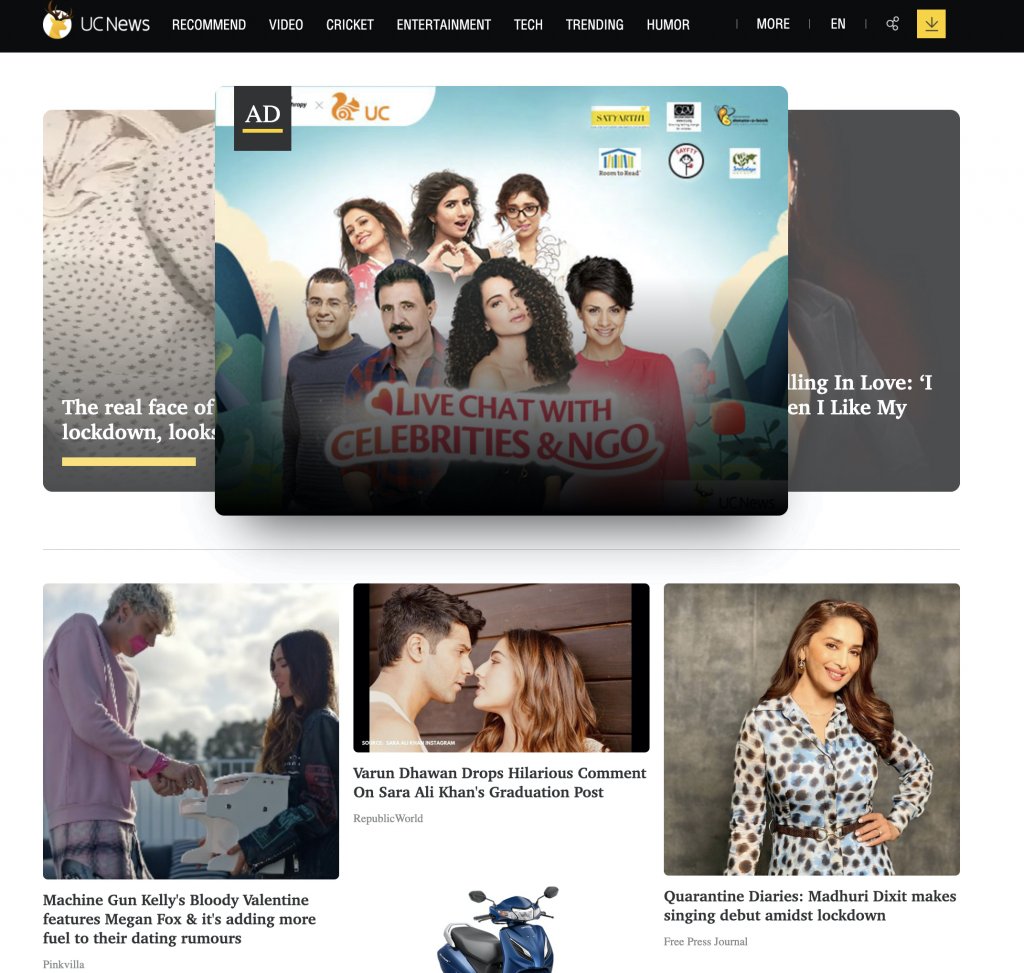Open the Humor section
Image resolution: width=1024 pixels, height=973 pixels.
point(668,24)
